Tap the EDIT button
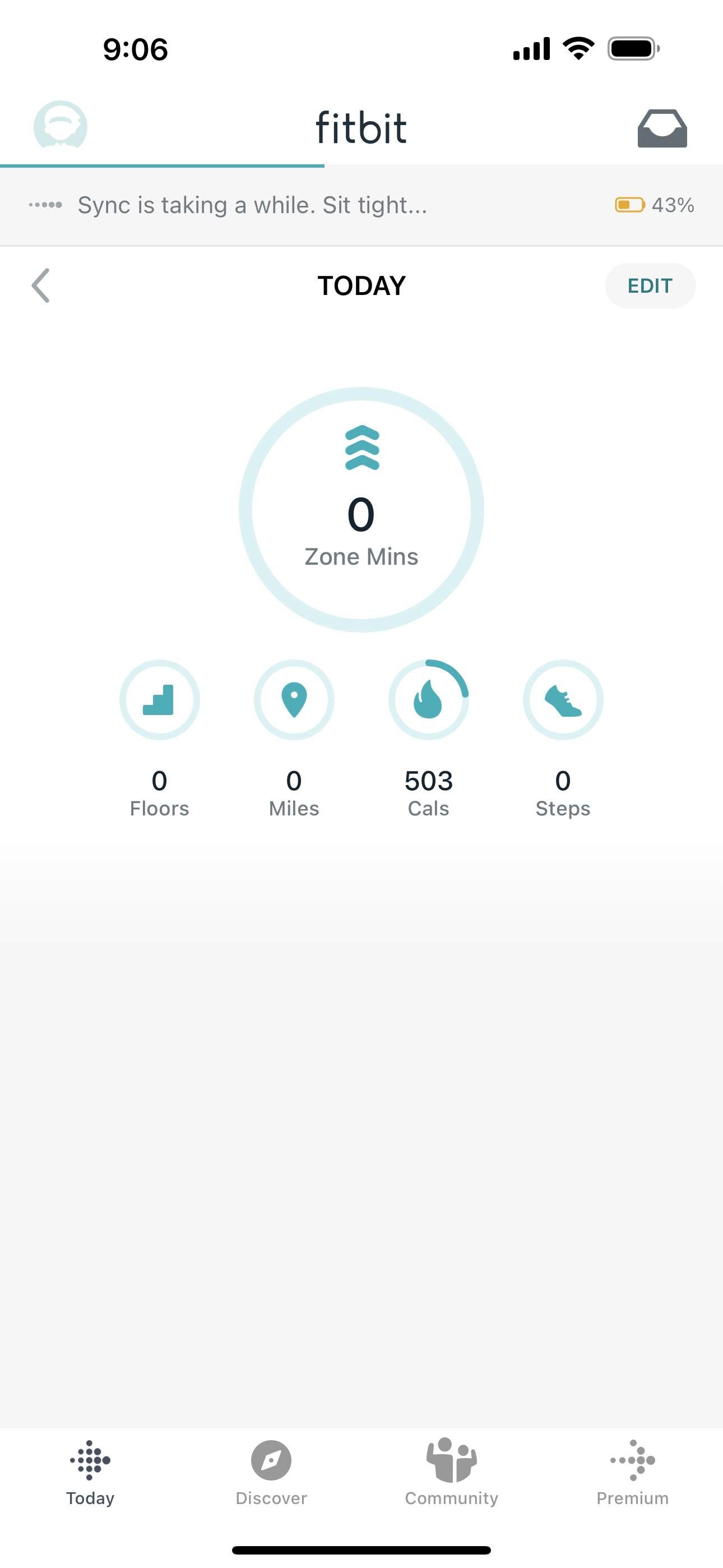723x1568 pixels. (x=650, y=285)
